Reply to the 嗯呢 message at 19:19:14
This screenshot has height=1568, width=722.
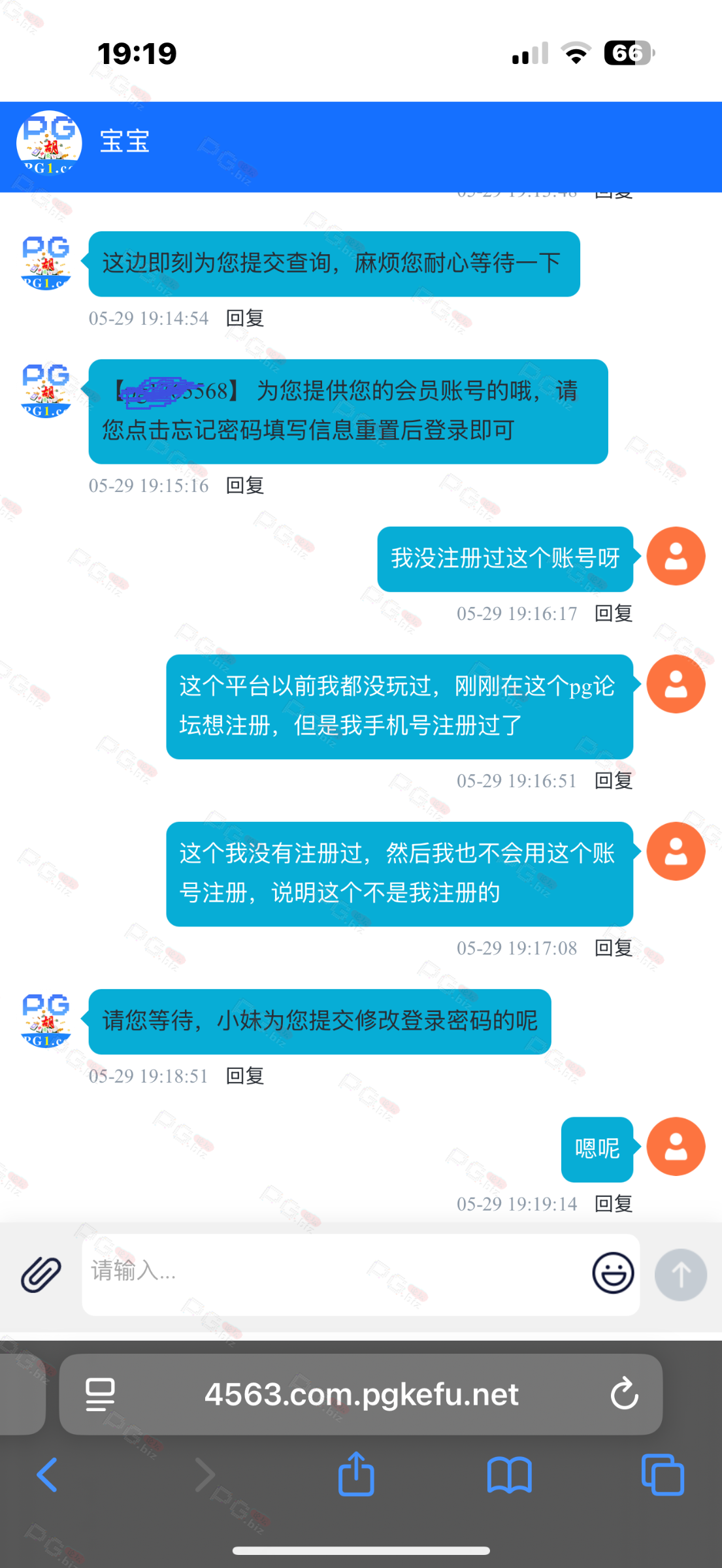[614, 1204]
